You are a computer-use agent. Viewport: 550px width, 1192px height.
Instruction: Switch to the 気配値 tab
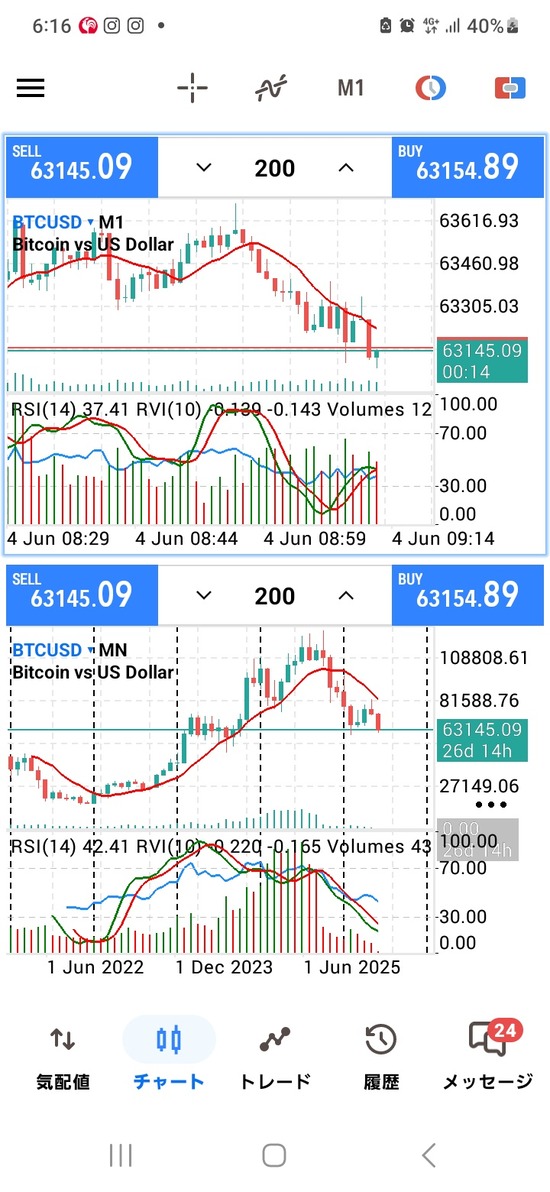pyautogui.click(x=63, y=1057)
